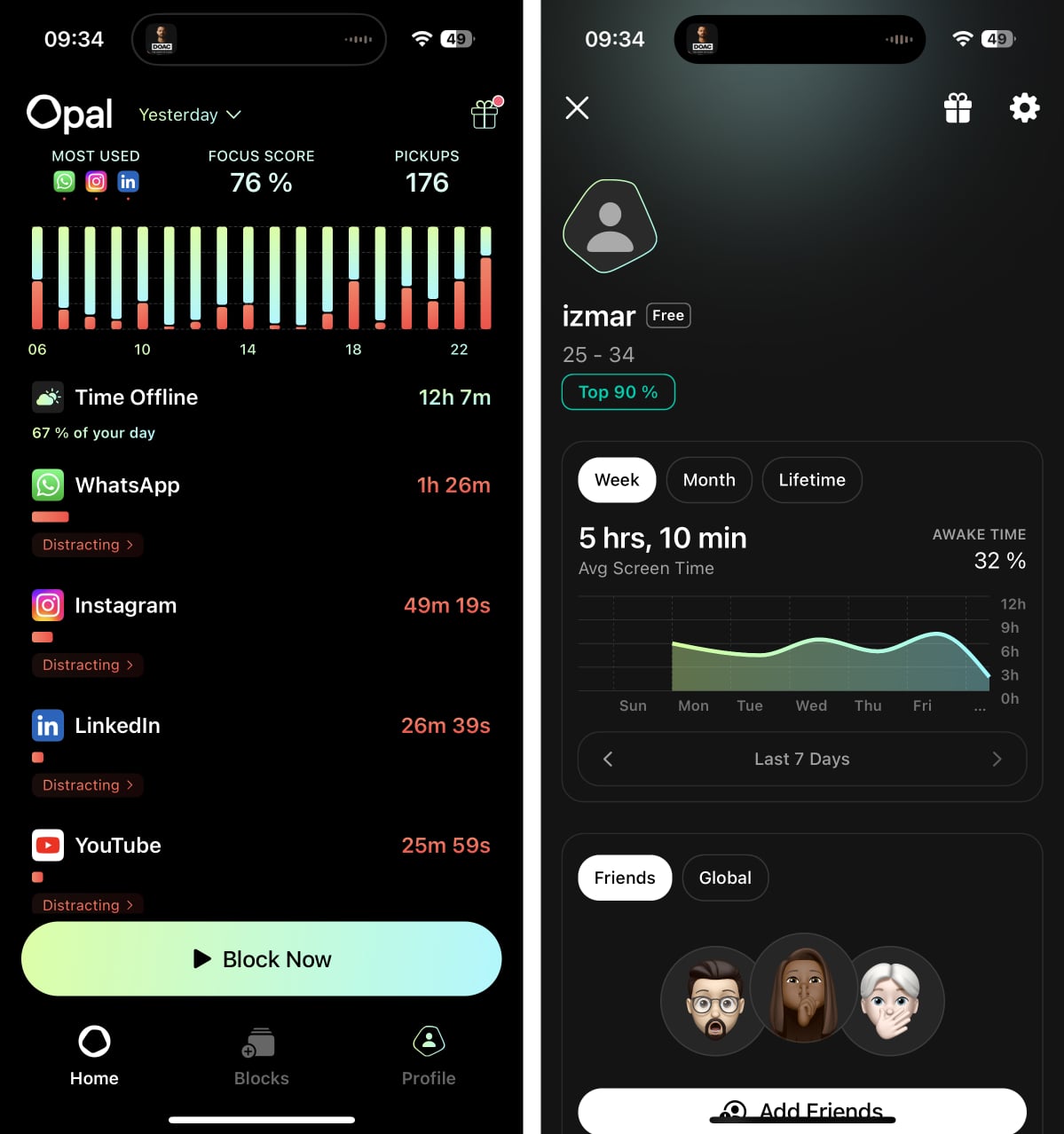This screenshot has height=1134, width=1064.
Task: Start a session with Block Now
Action: coord(262,959)
